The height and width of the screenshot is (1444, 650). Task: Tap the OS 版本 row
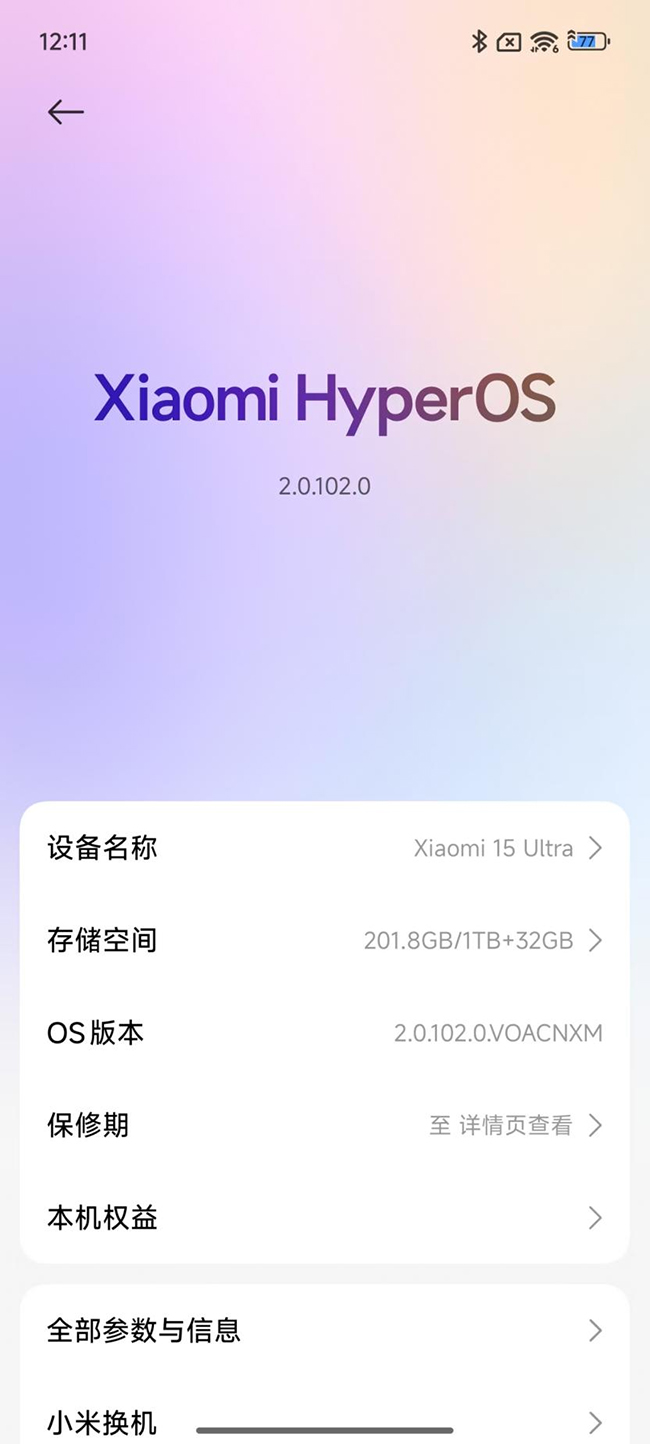pos(325,1033)
